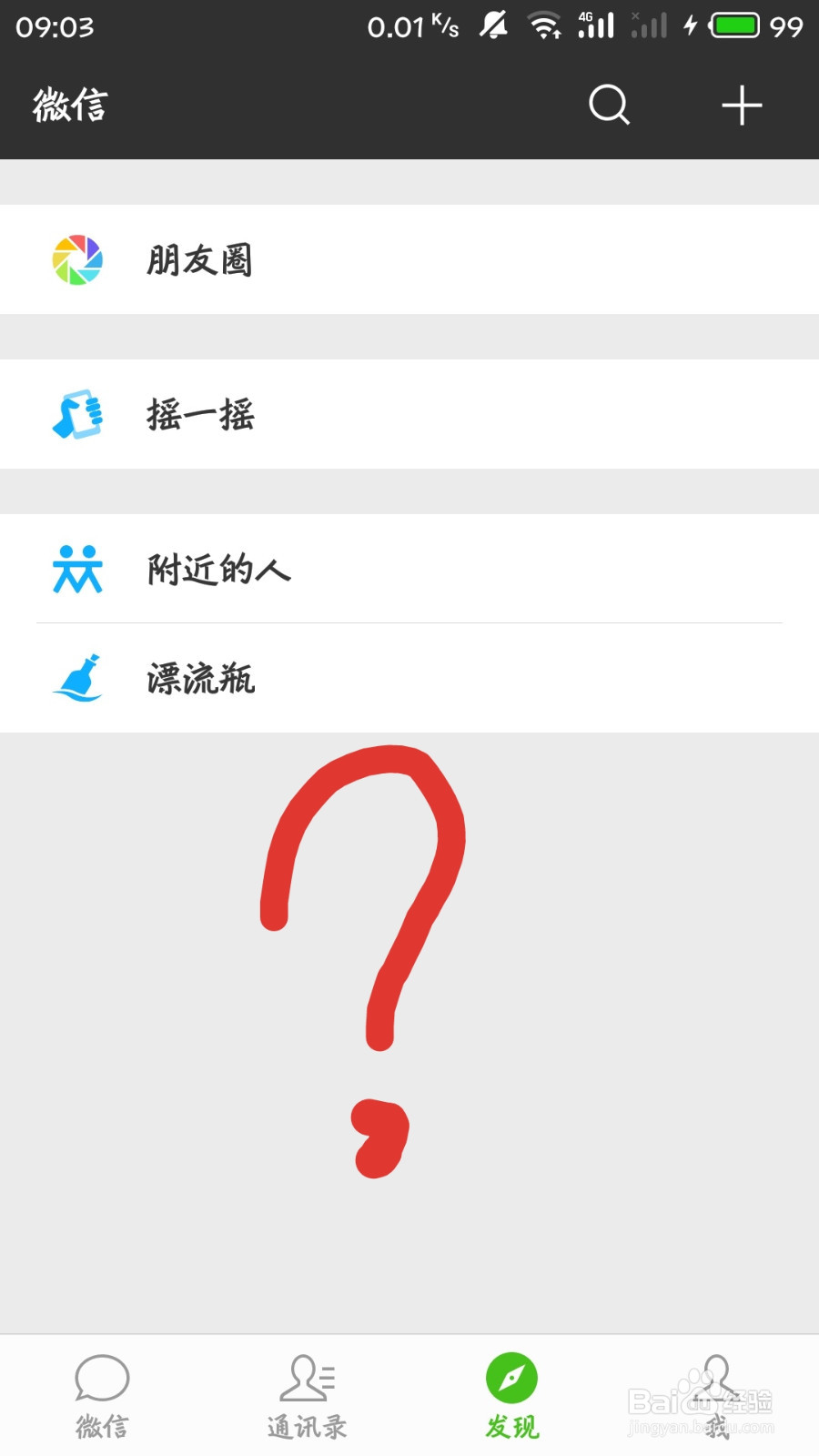Open Drift Bottle via the bottle icon
This screenshot has height=1456, width=819.
point(78,678)
